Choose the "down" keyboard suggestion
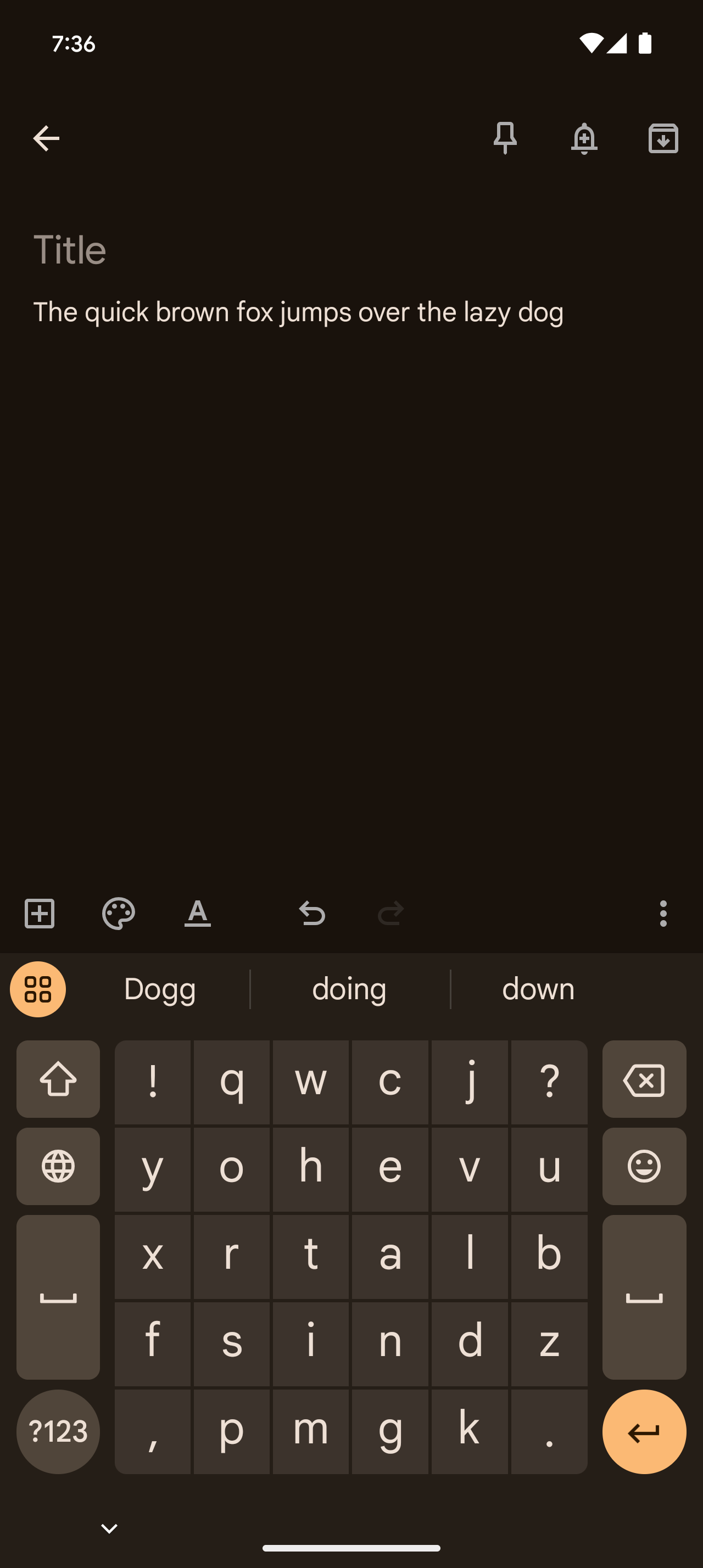The width and height of the screenshot is (703, 1568). [x=538, y=989]
